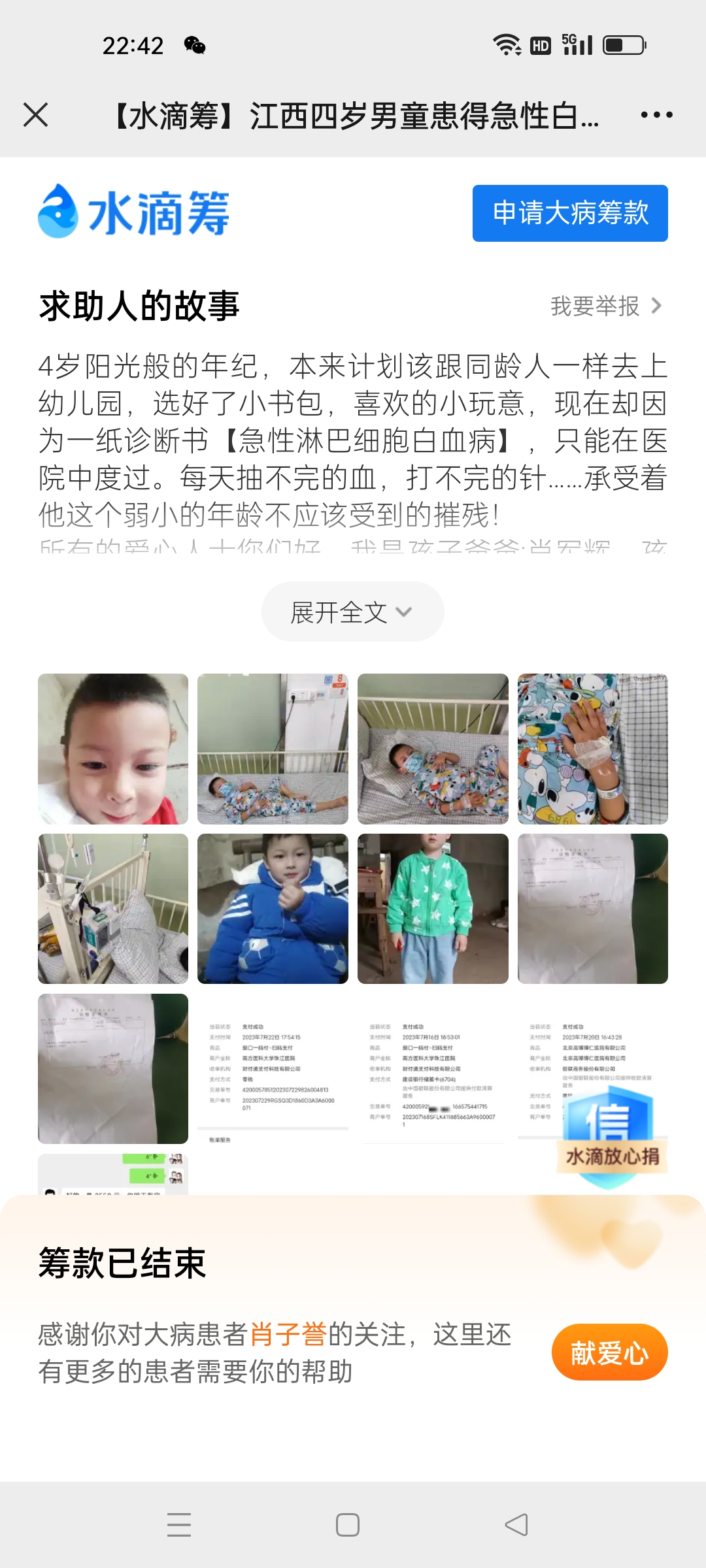Expand full story with 展开全文
The image size is (706, 1568).
click(x=352, y=612)
